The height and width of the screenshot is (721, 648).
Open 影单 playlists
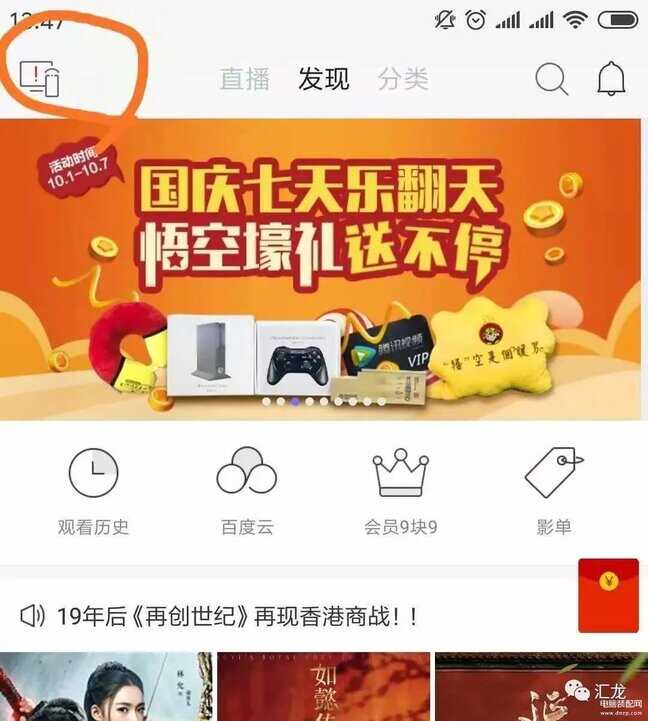tap(554, 489)
